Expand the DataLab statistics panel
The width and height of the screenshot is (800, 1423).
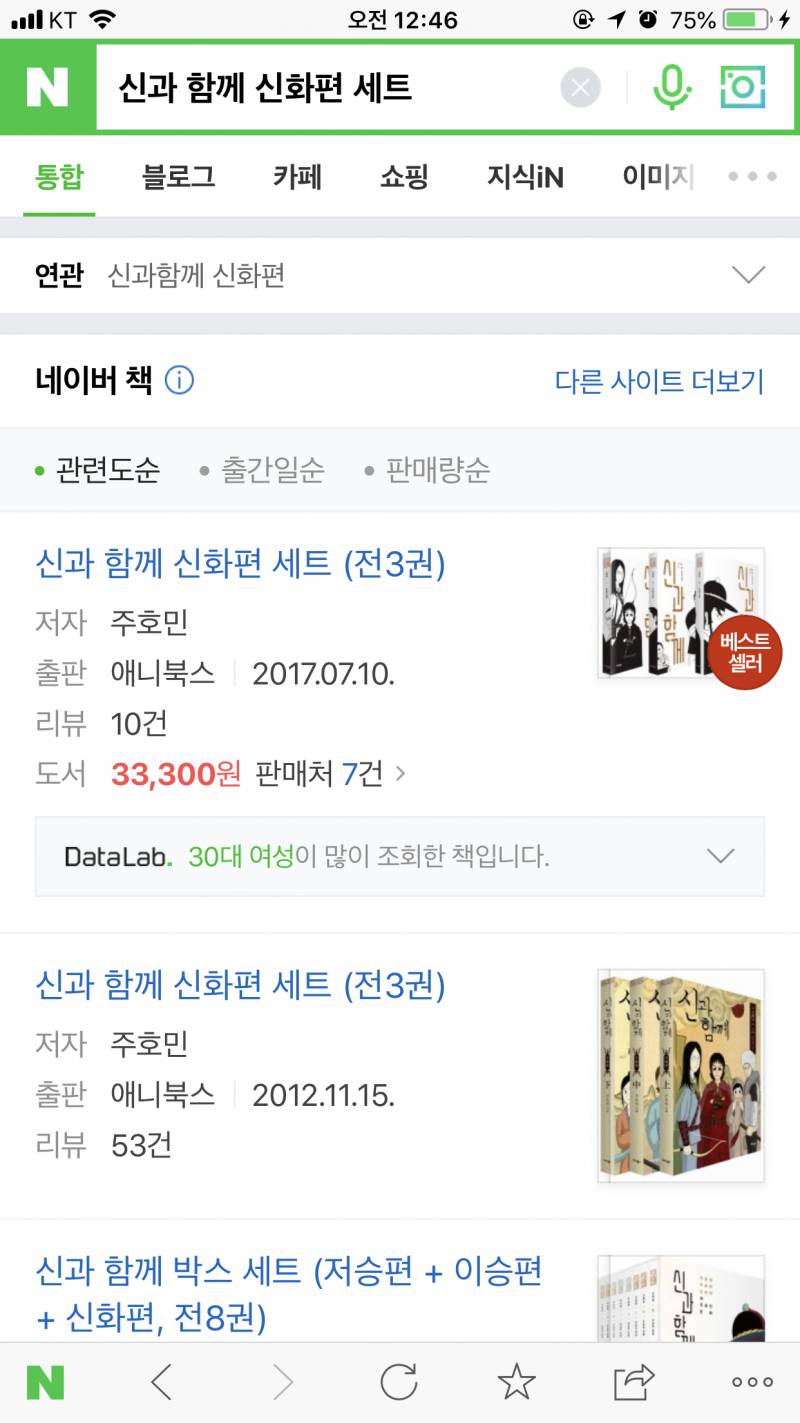click(x=721, y=857)
